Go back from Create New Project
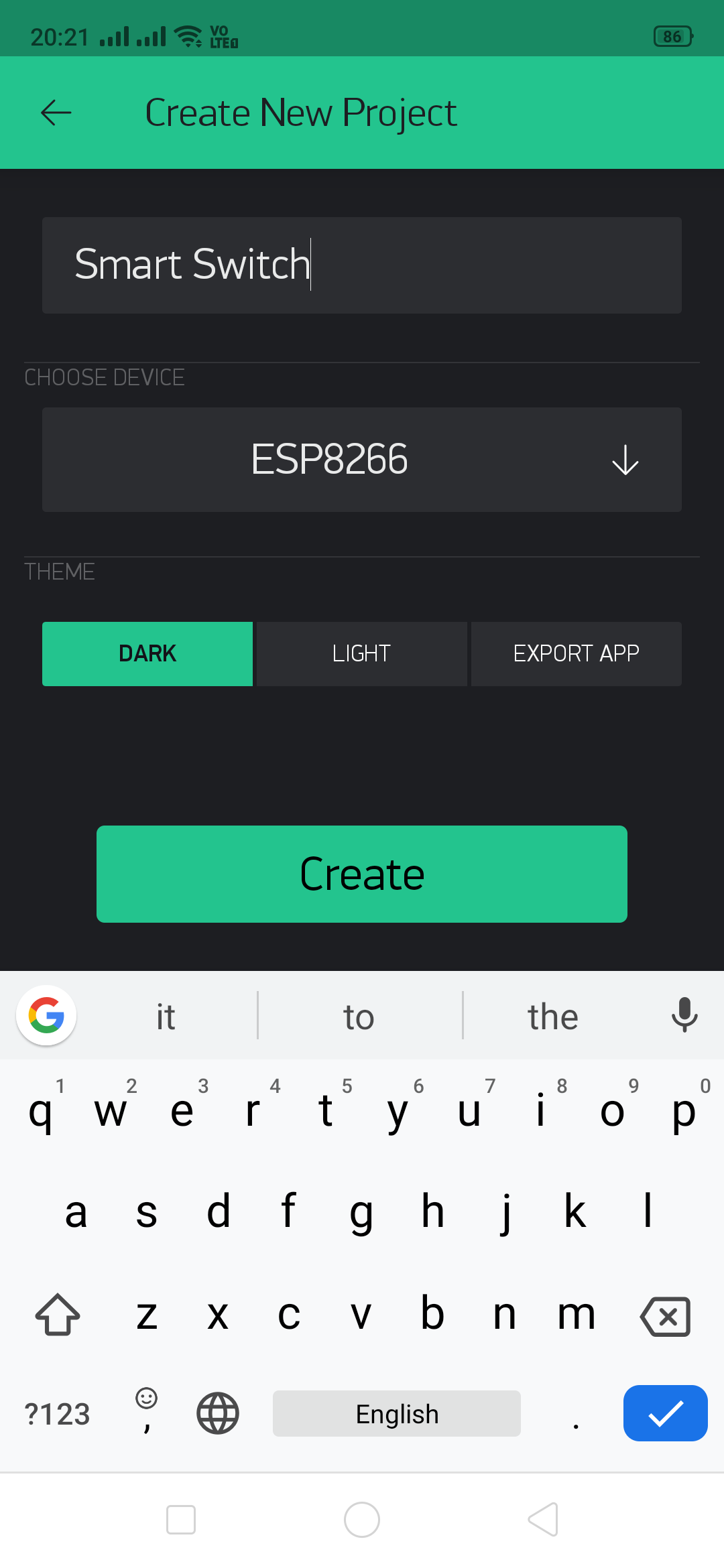 pyautogui.click(x=56, y=113)
